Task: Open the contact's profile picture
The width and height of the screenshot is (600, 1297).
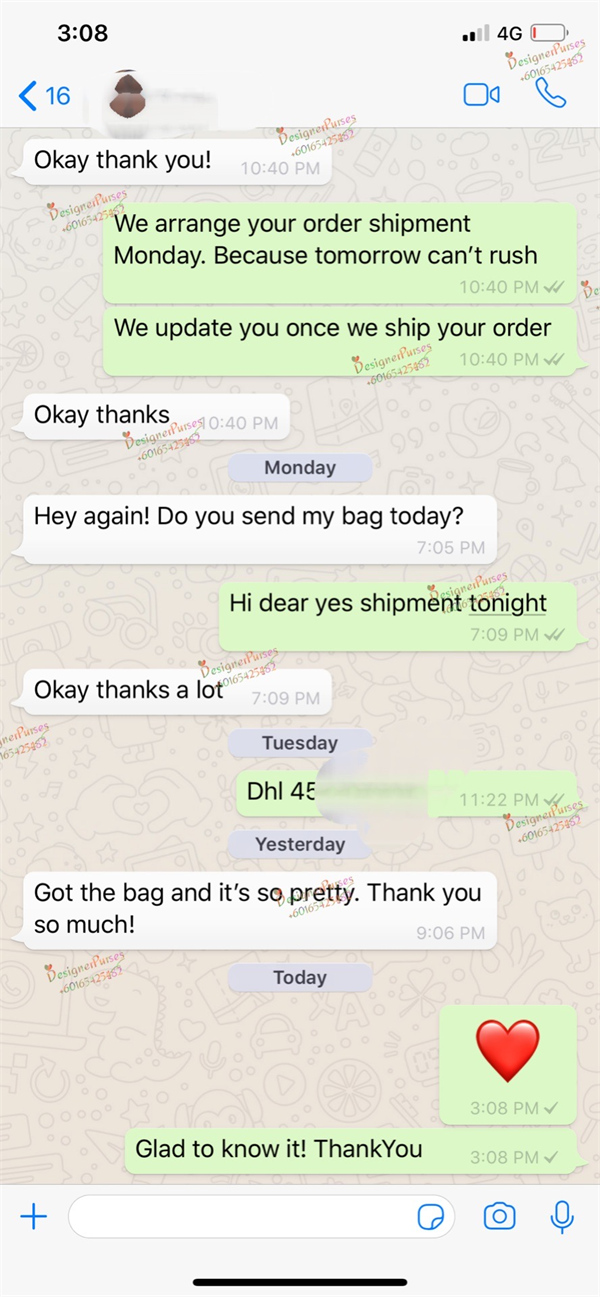Action: [127, 96]
